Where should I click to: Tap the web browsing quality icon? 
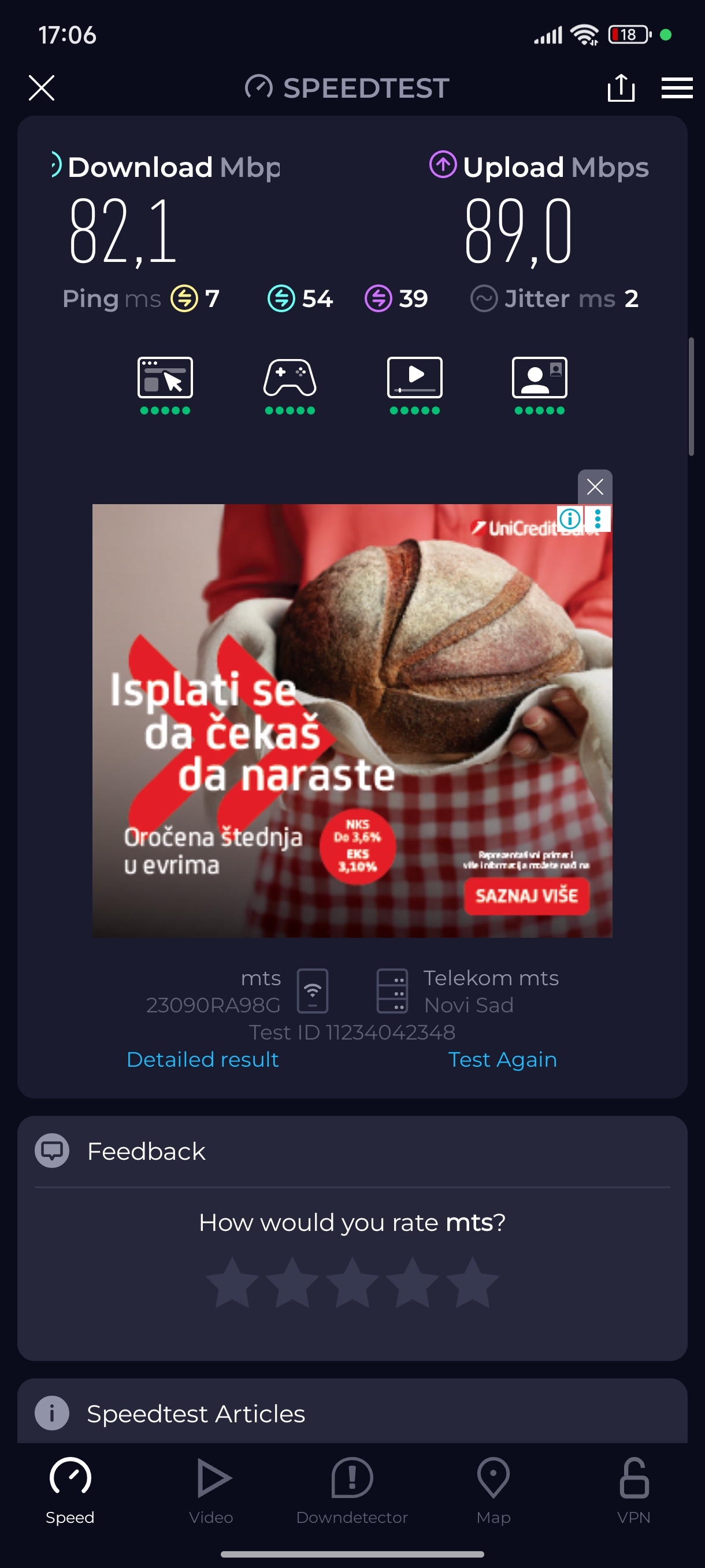[x=165, y=379]
